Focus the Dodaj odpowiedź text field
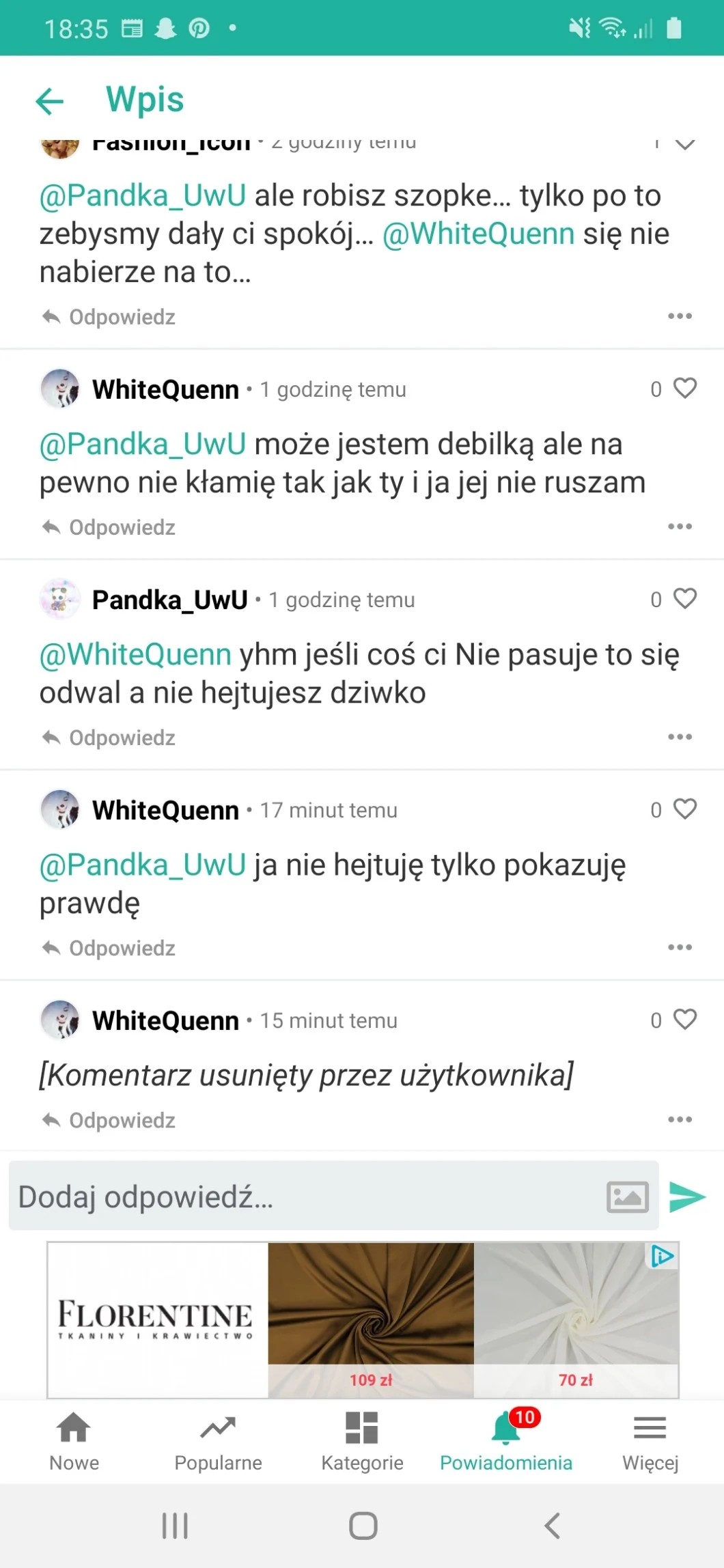This screenshot has width=724, height=1568. tap(301, 1196)
